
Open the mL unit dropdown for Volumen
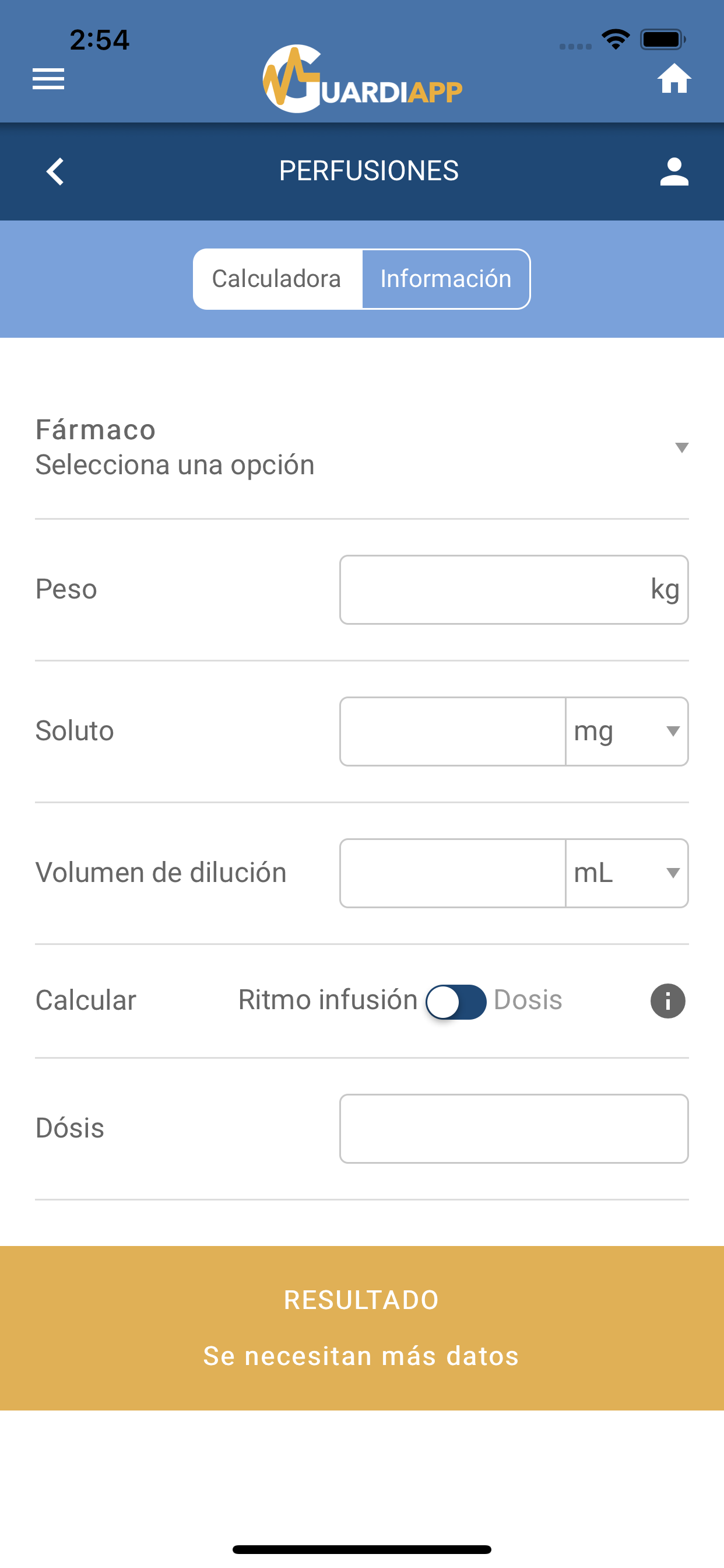click(x=627, y=872)
